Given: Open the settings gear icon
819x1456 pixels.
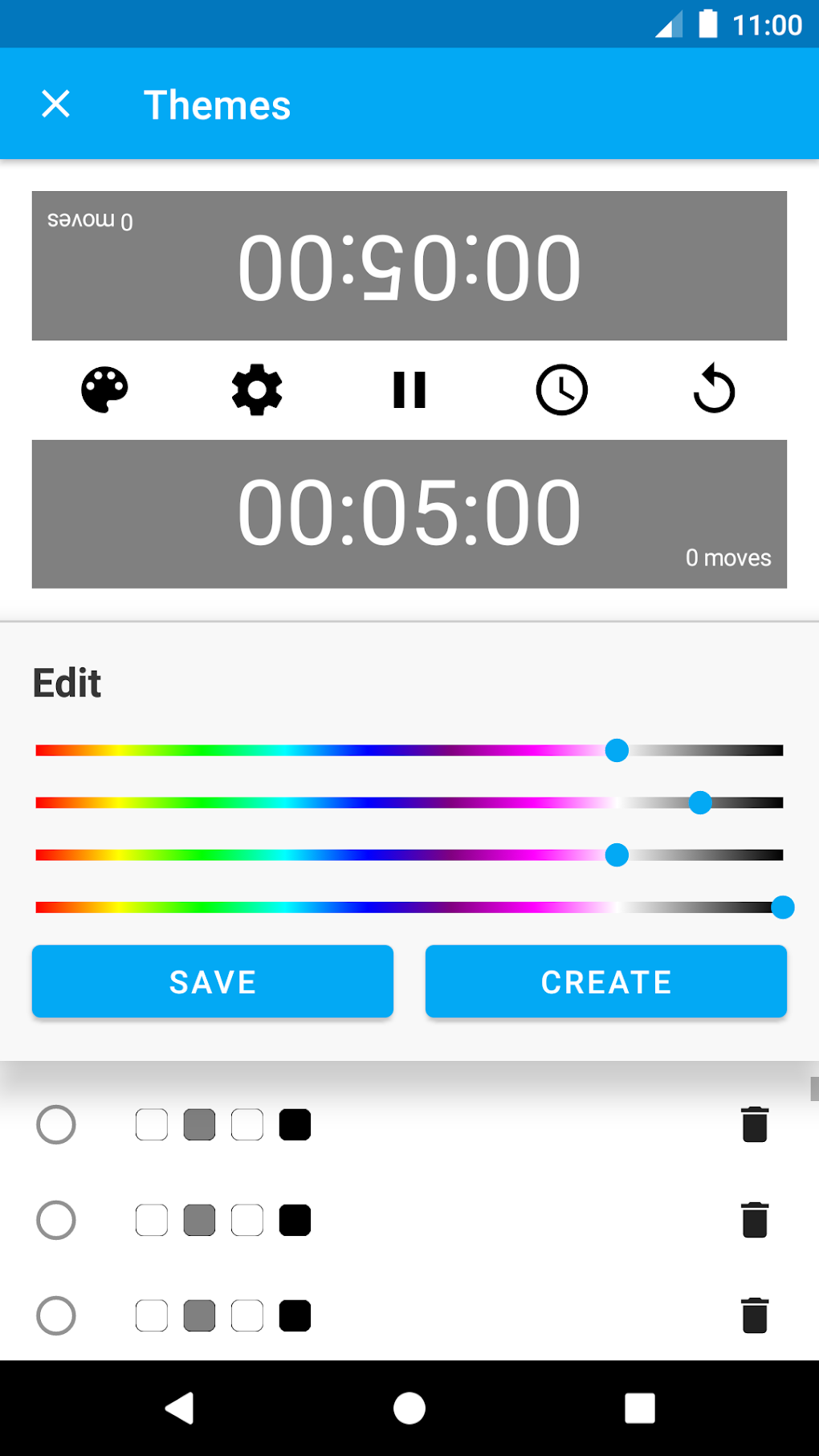Looking at the screenshot, I should pos(256,390).
